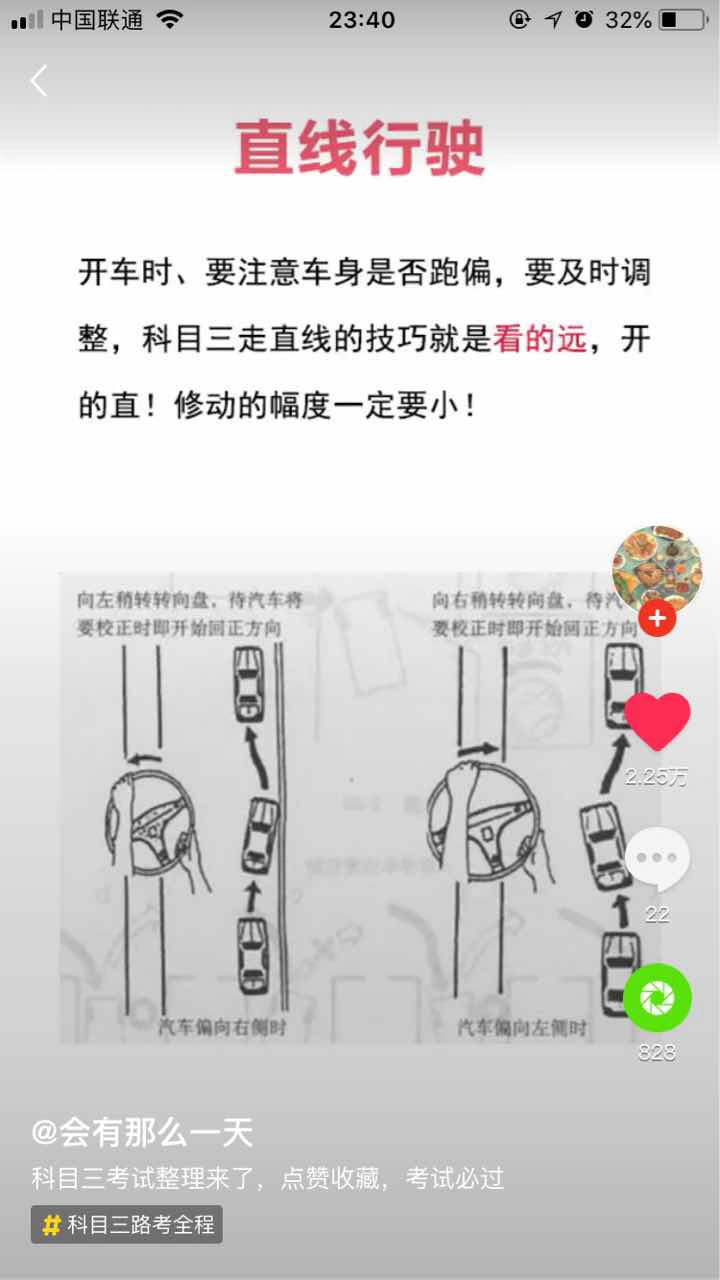The image size is (720, 1280).
Task: Like this post with the heart icon
Action: click(657, 722)
